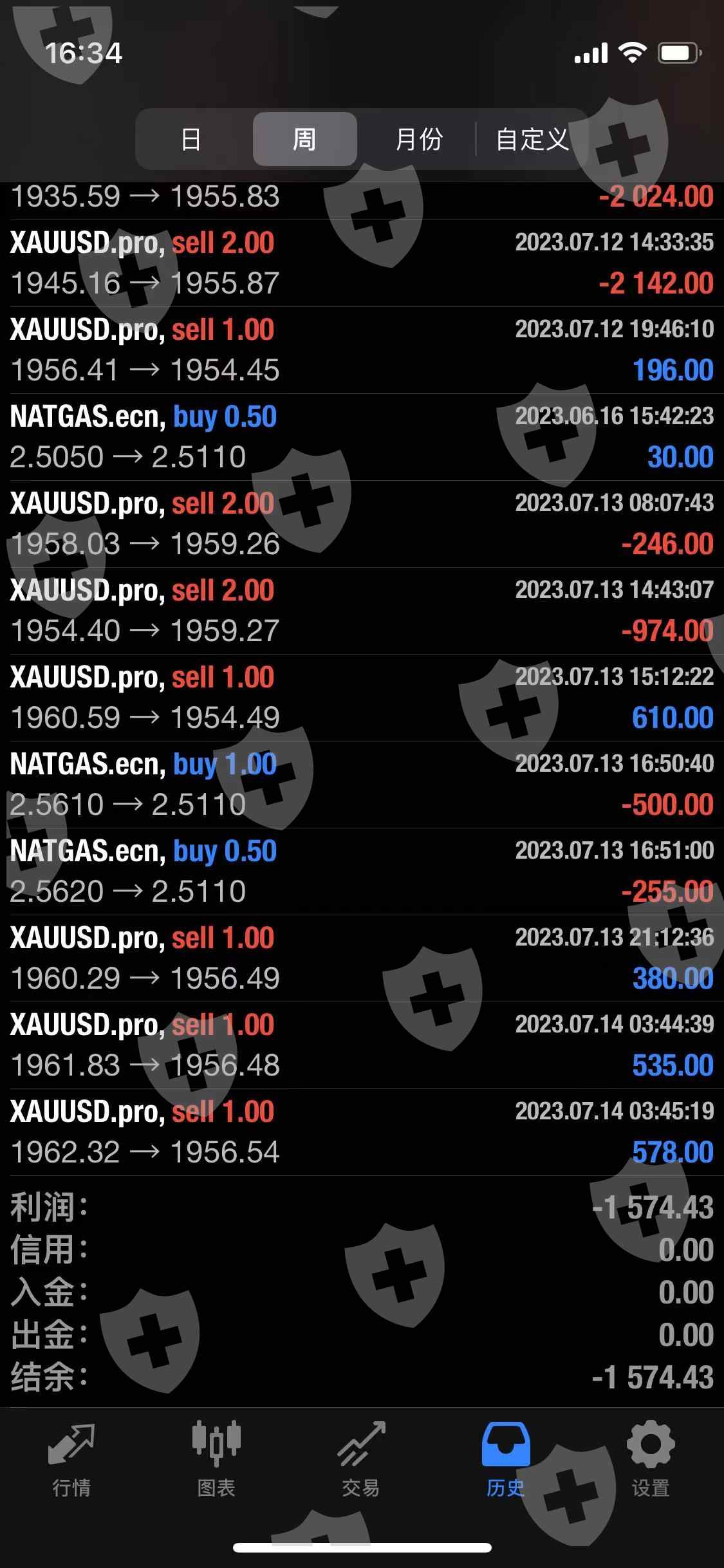
Task: Expand the XAUUSD trade with profit 196.00
Action: pyautogui.click(x=362, y=350)
